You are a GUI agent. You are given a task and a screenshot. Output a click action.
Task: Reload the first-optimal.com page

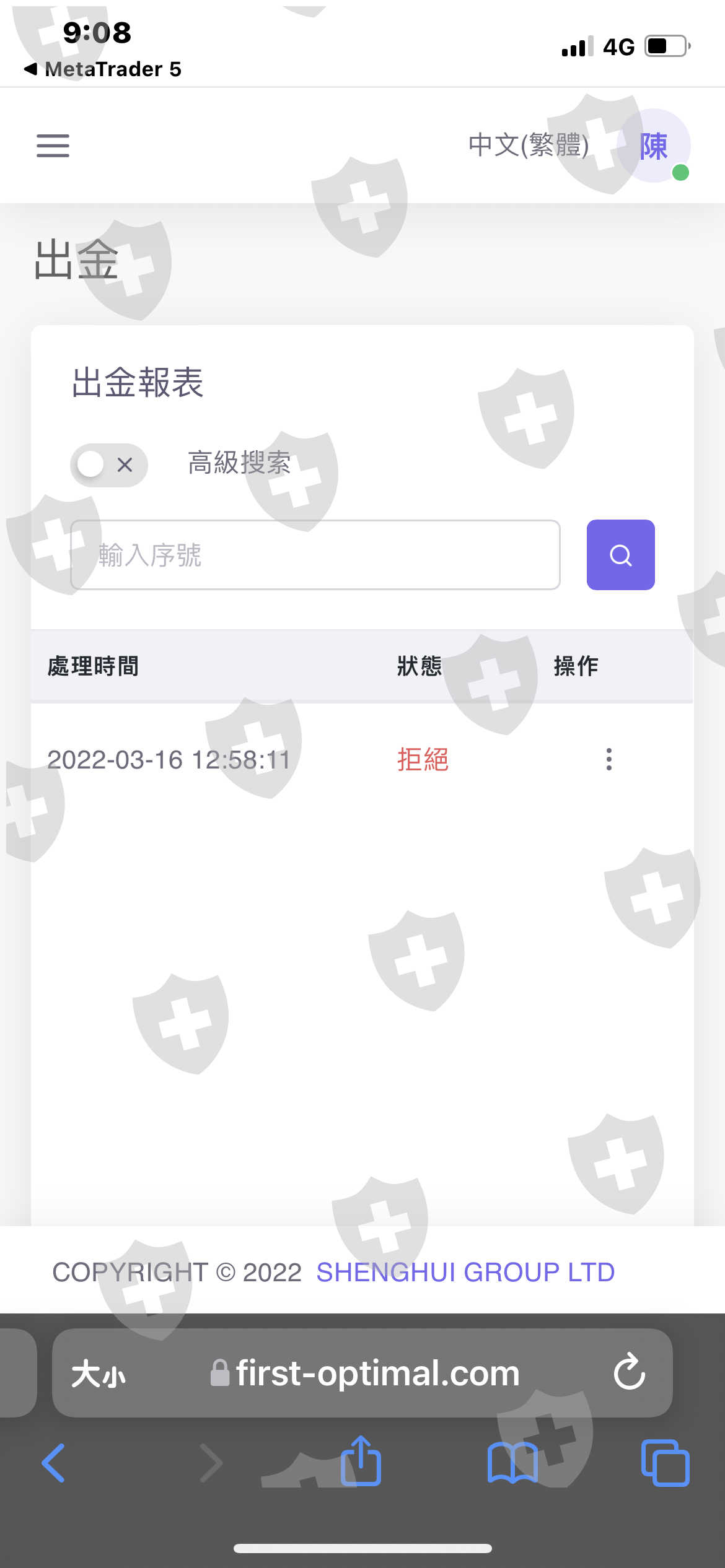(x=630, y=1372)
